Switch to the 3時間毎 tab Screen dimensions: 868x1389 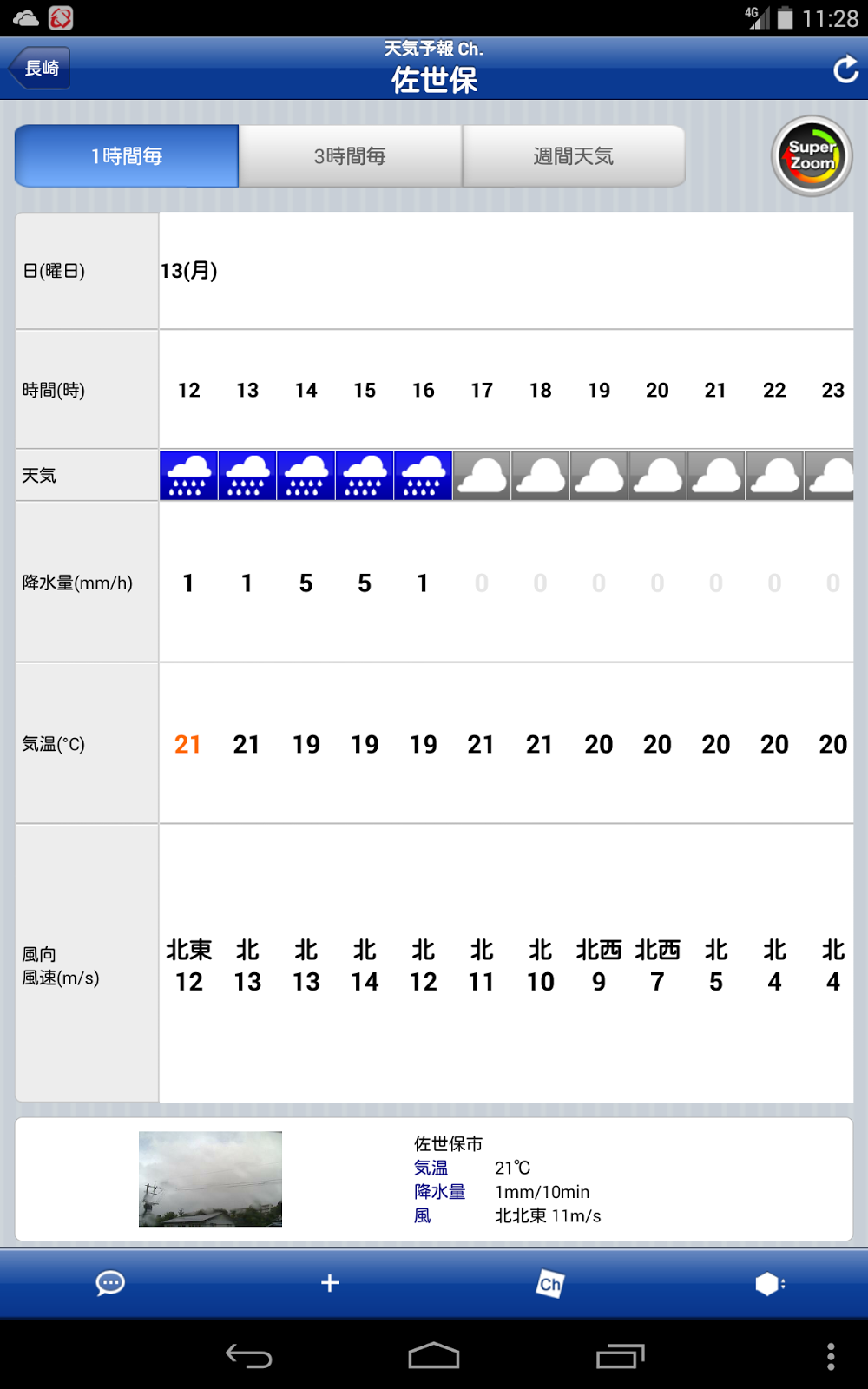pos(350,156)
